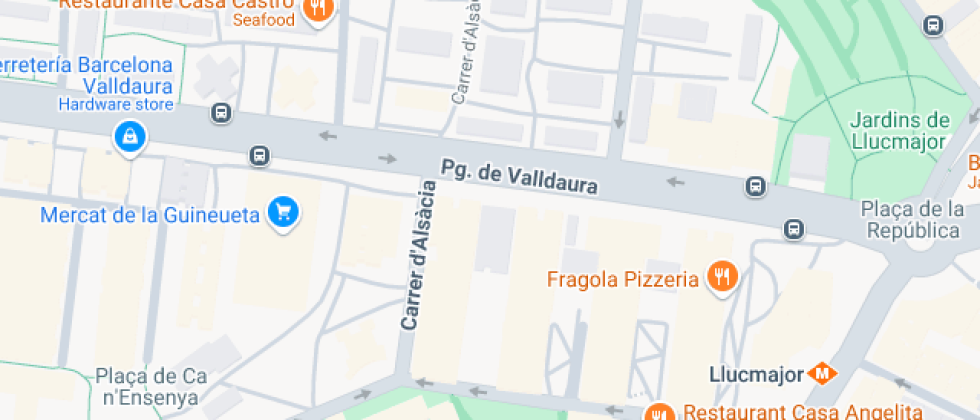Viewport: 980px width, 420px height.
Task: Tap the Ferretería Barcelona Valldaura hardware store pin
Action: coord(130,138)
